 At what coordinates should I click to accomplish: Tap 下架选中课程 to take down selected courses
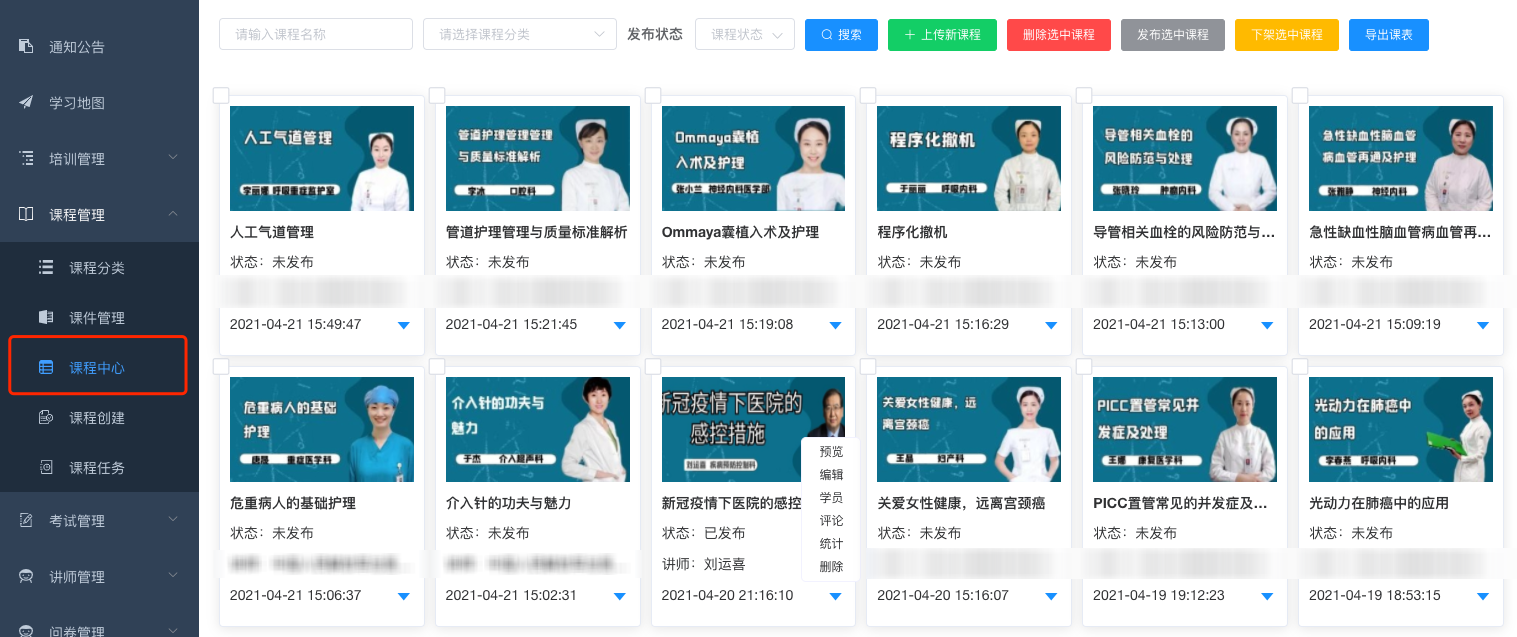click(x=1286, y=34)
